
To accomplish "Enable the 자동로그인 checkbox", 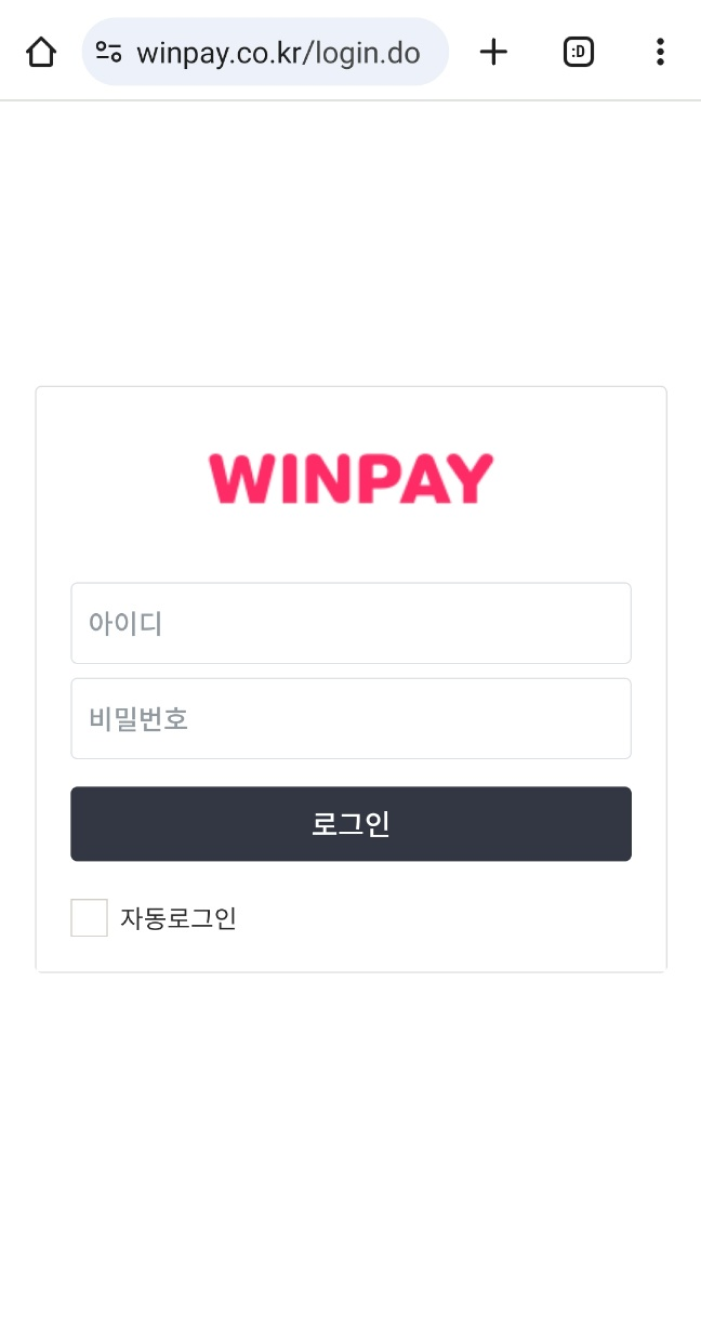I will 89,917.
